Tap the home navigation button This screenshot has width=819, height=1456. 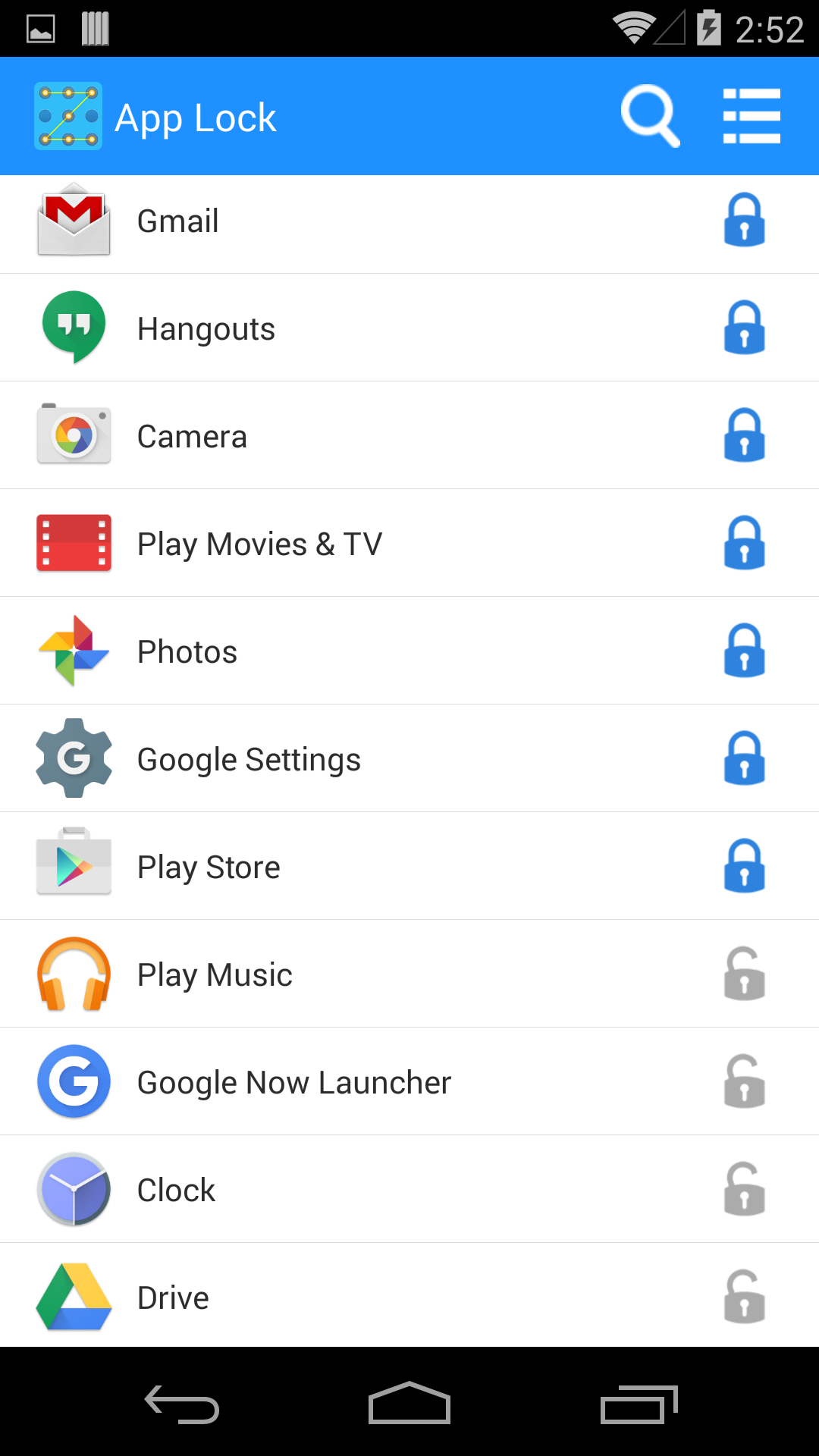(409, 1402)
